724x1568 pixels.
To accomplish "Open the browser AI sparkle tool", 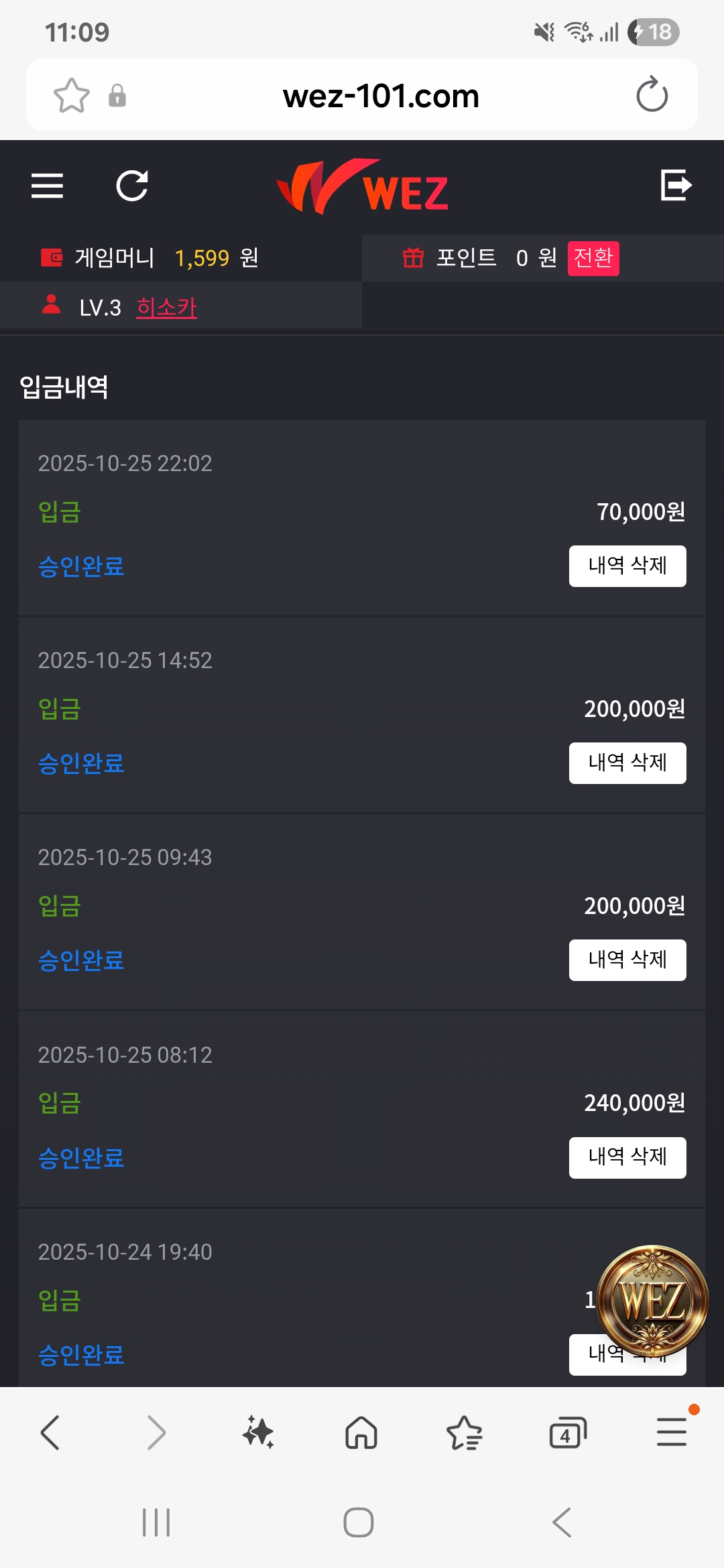I will click(x=258, y=1433).
